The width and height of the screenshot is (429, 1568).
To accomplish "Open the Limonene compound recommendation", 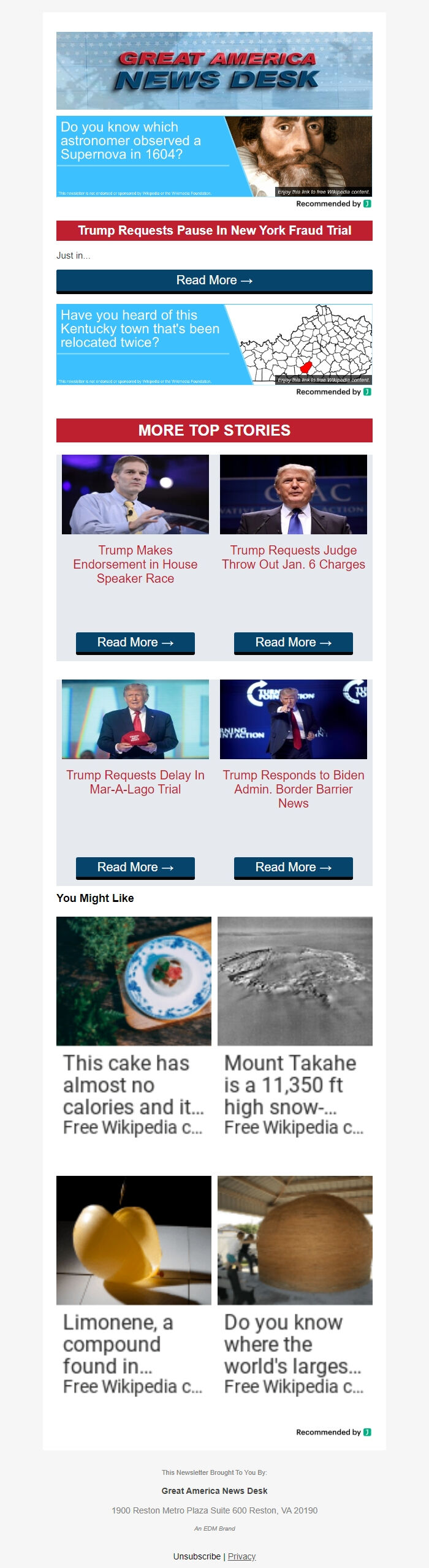I will [134, 1286].
